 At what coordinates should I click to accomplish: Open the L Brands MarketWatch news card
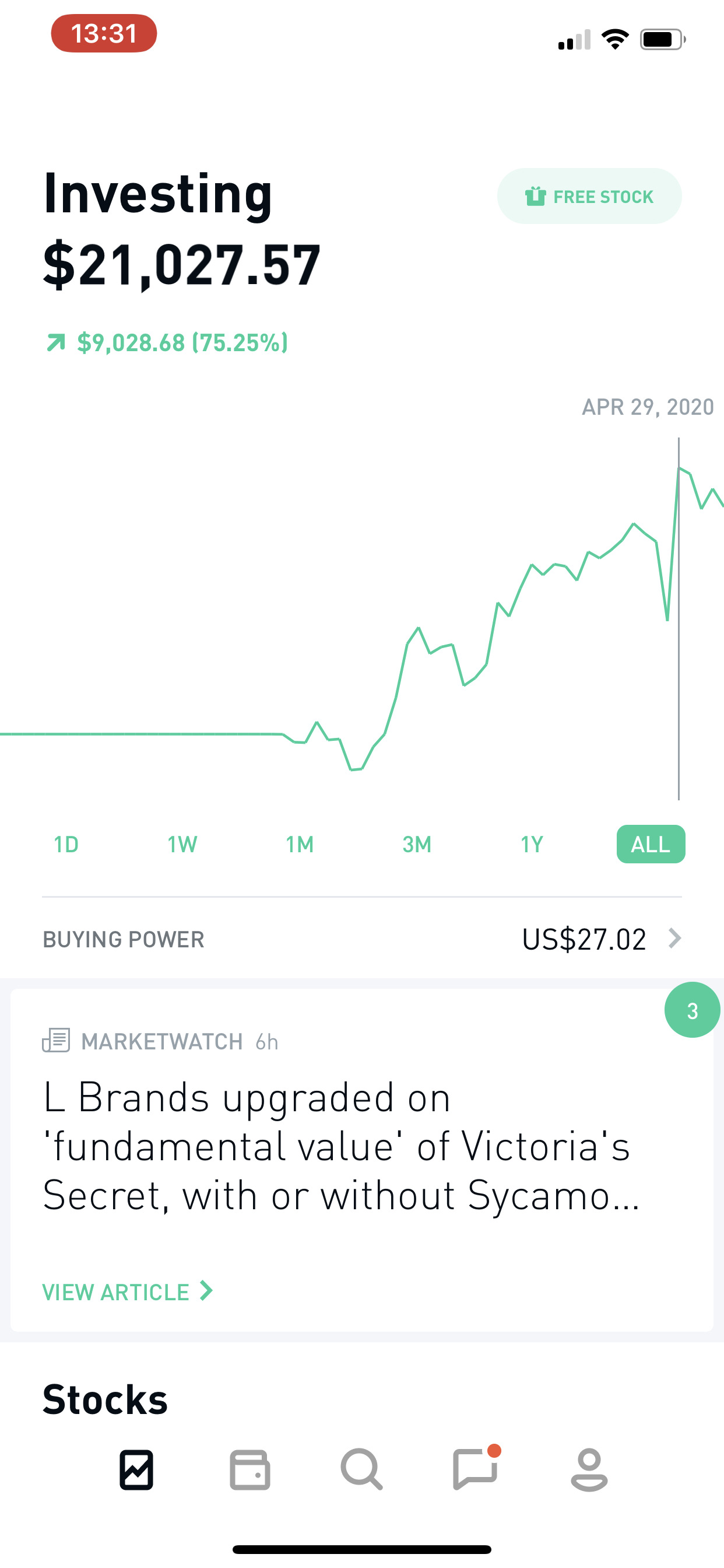click(x=362, y=1160)
